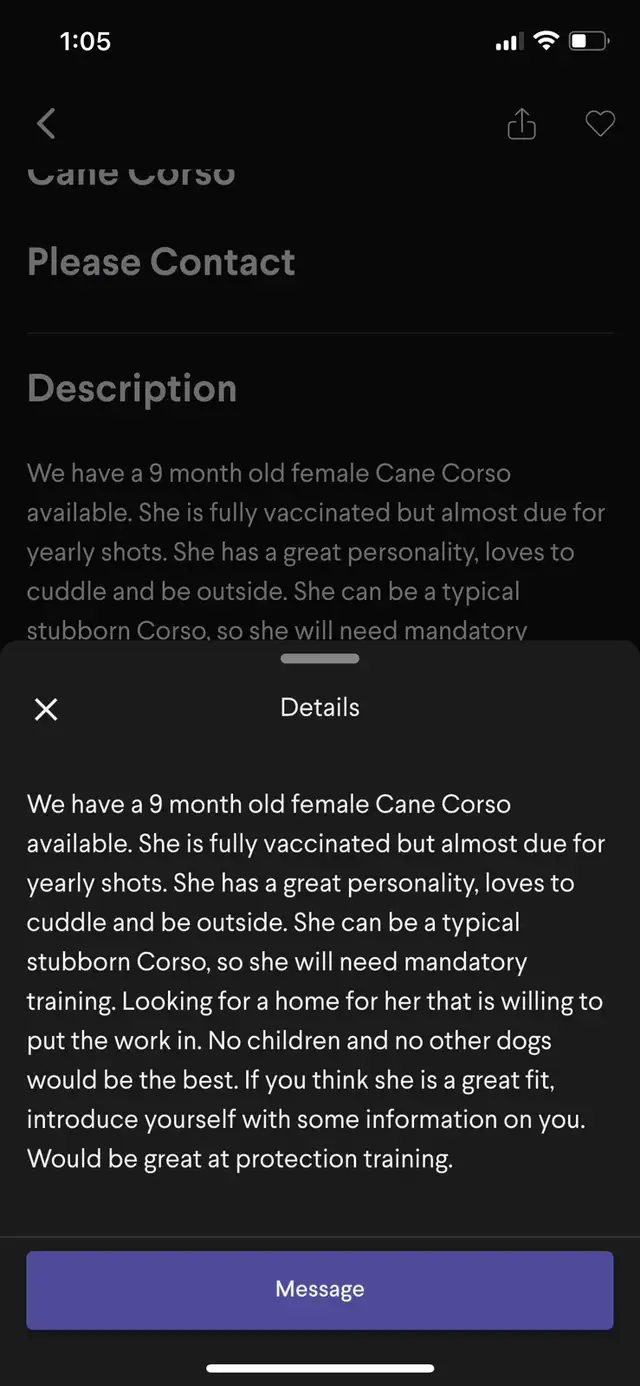Favorite the listing with the heart icon
This screenshot has width=640, height=1386.
[600, 124]
